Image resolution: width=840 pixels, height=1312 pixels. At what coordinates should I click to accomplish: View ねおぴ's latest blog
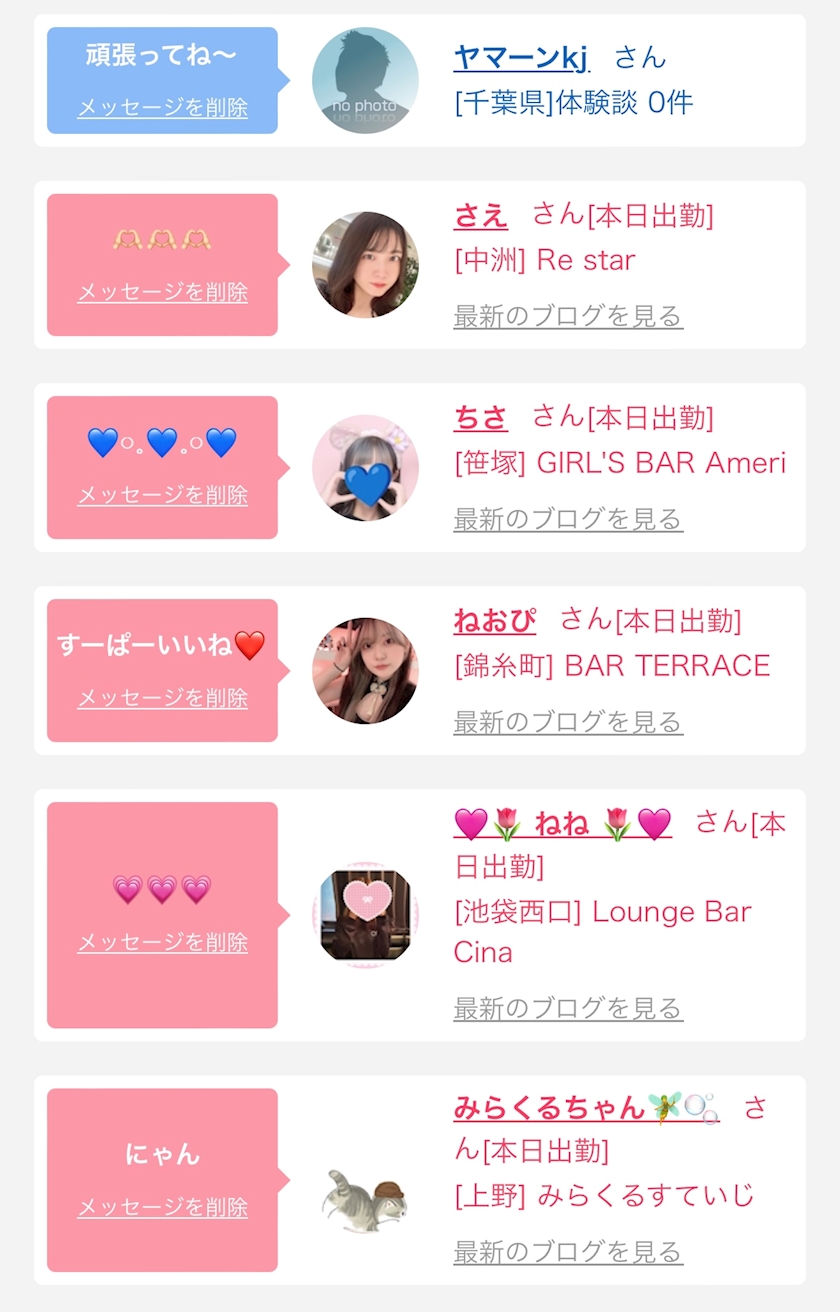pos(567,722)
